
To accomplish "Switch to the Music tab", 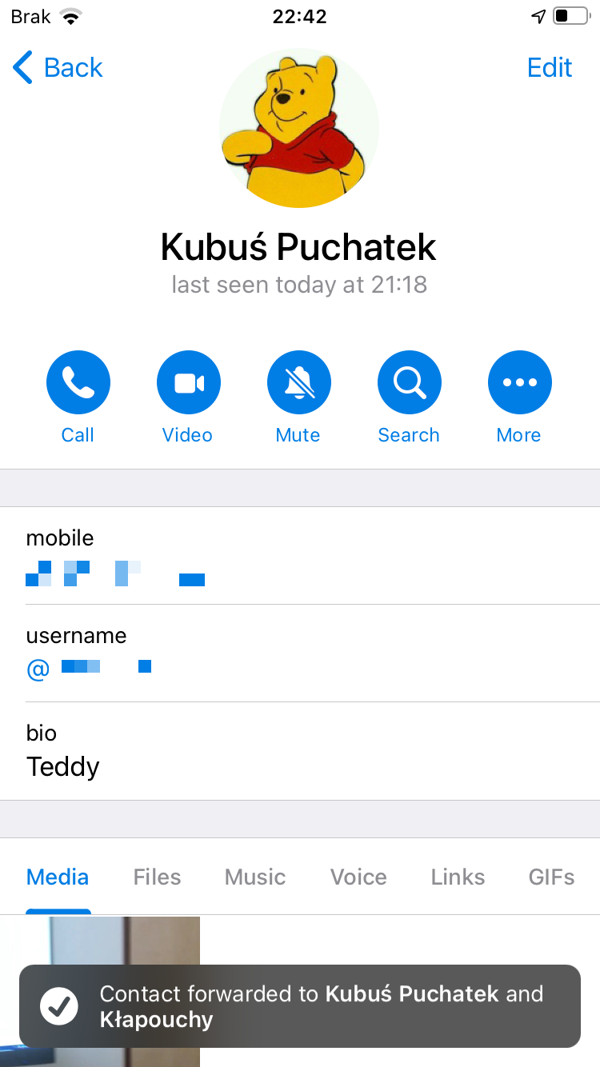I will point(255,876).
